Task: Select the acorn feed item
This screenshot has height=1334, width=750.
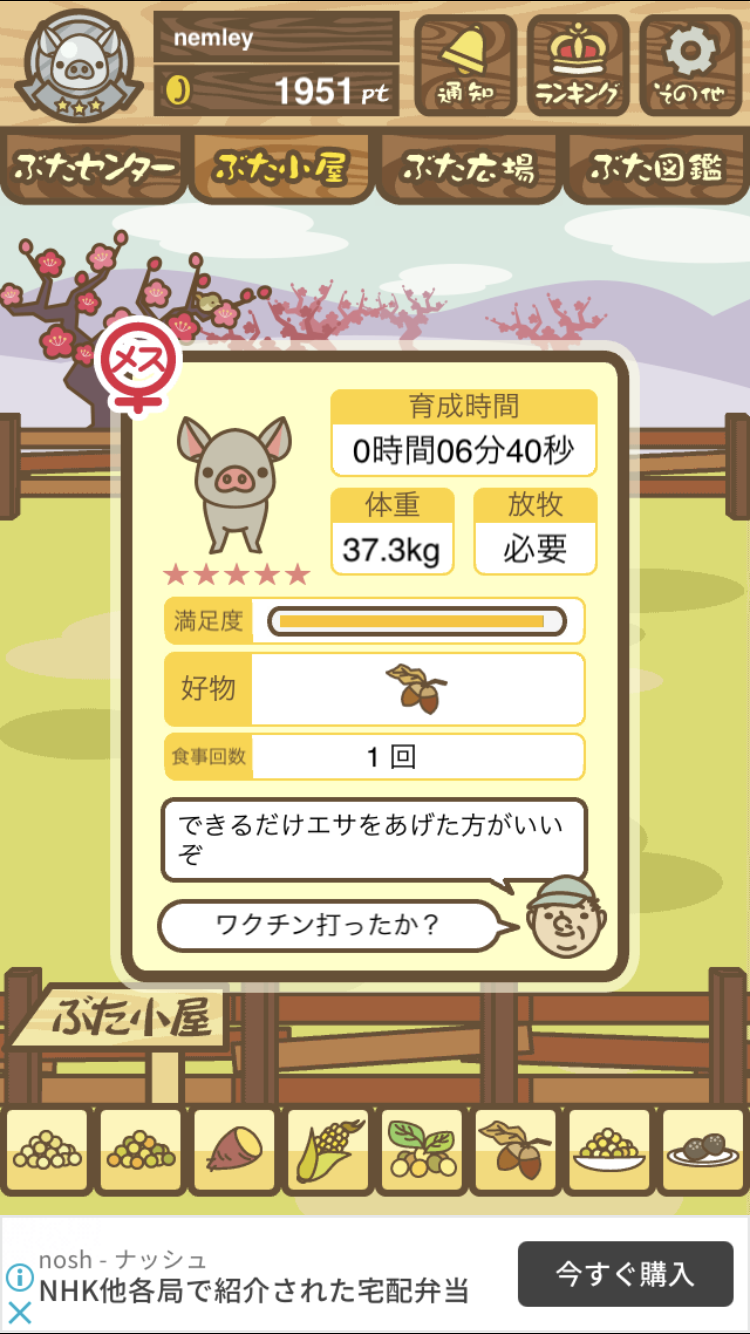Action: [x=516, y=1152]
